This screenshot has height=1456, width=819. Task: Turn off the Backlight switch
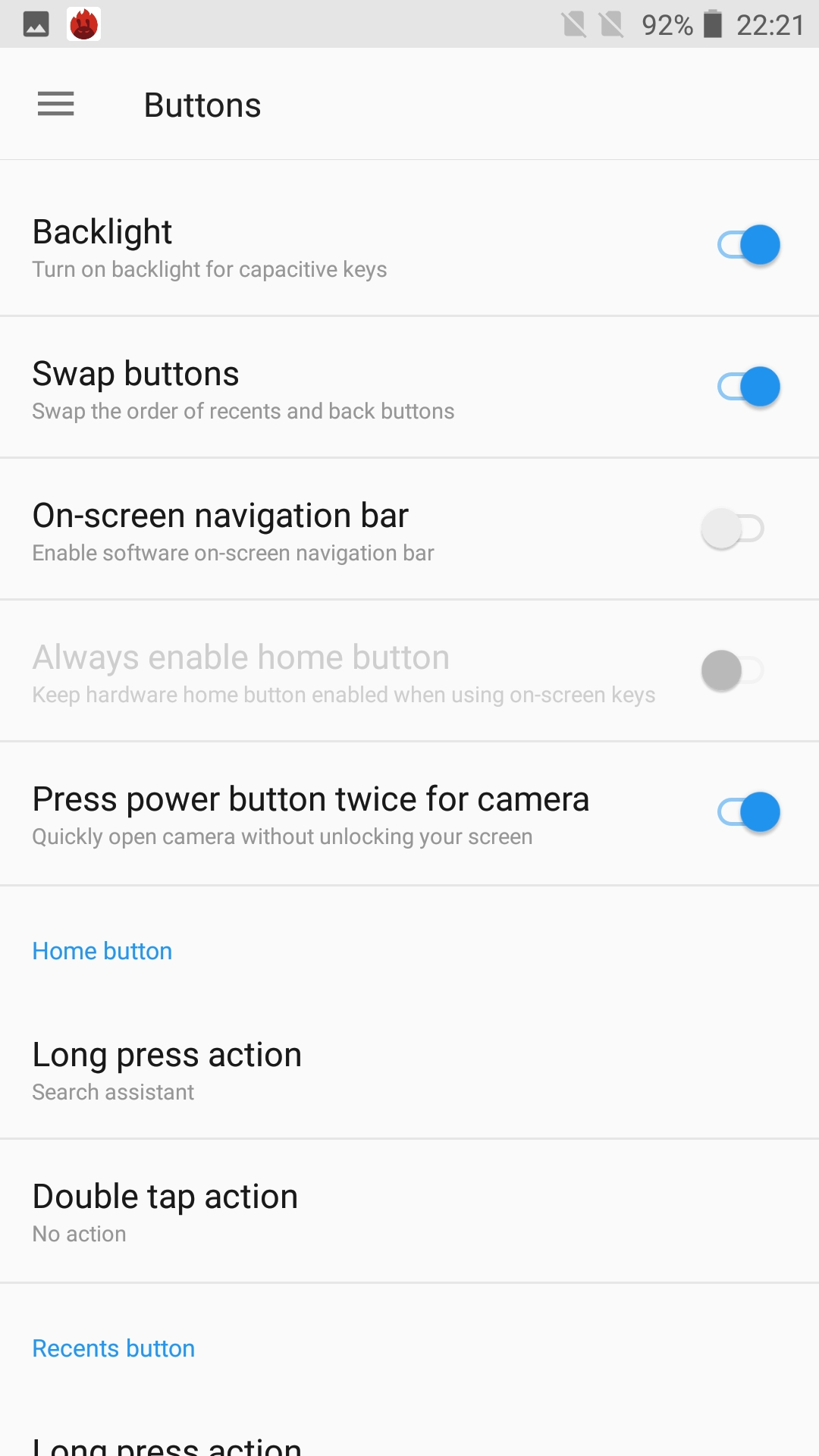pos(748,245)
